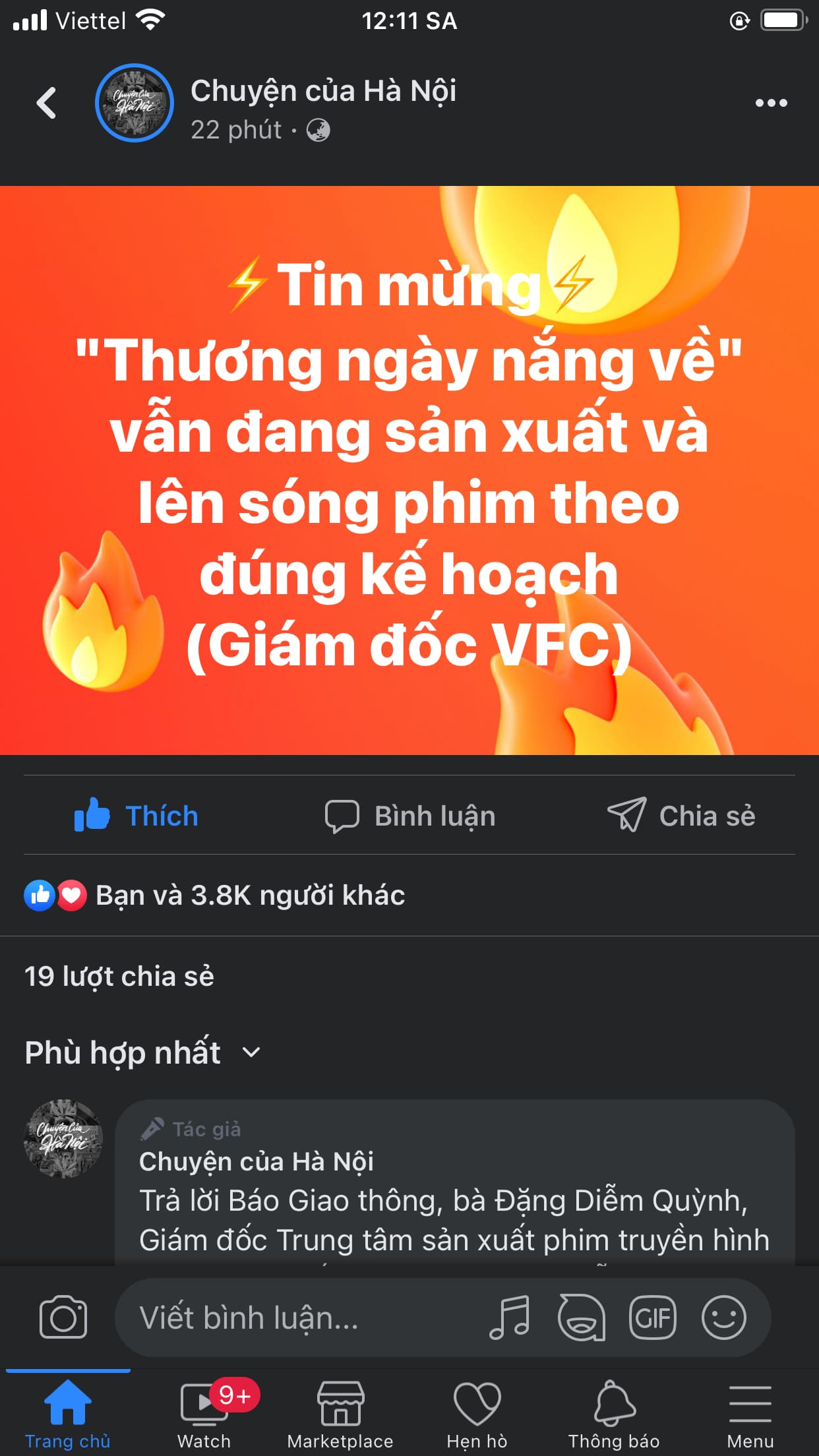
Task: Share the post via Chia sẻ
Action: tap(681, 816)
